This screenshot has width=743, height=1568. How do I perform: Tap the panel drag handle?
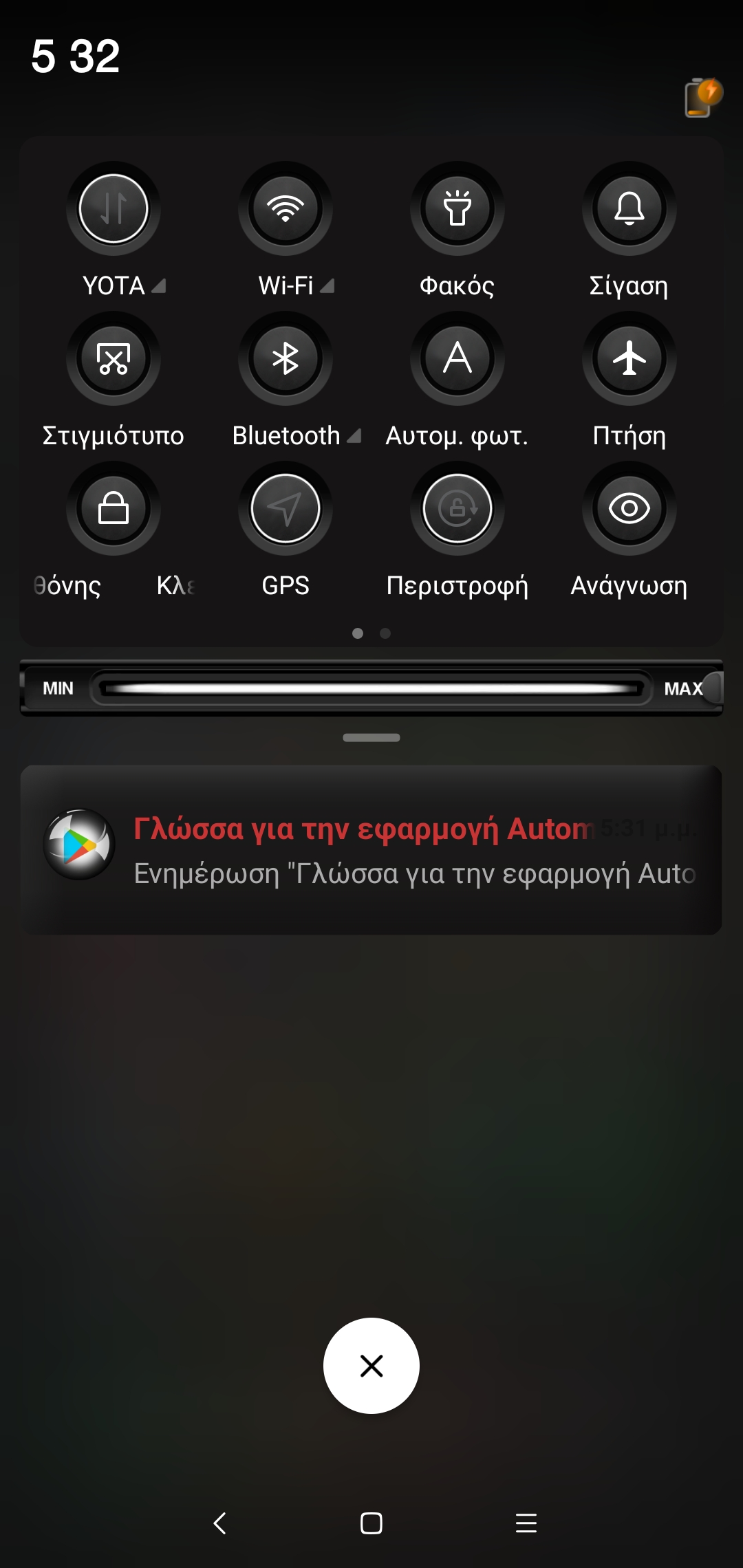pyautogui.click(x=371, y=738)
